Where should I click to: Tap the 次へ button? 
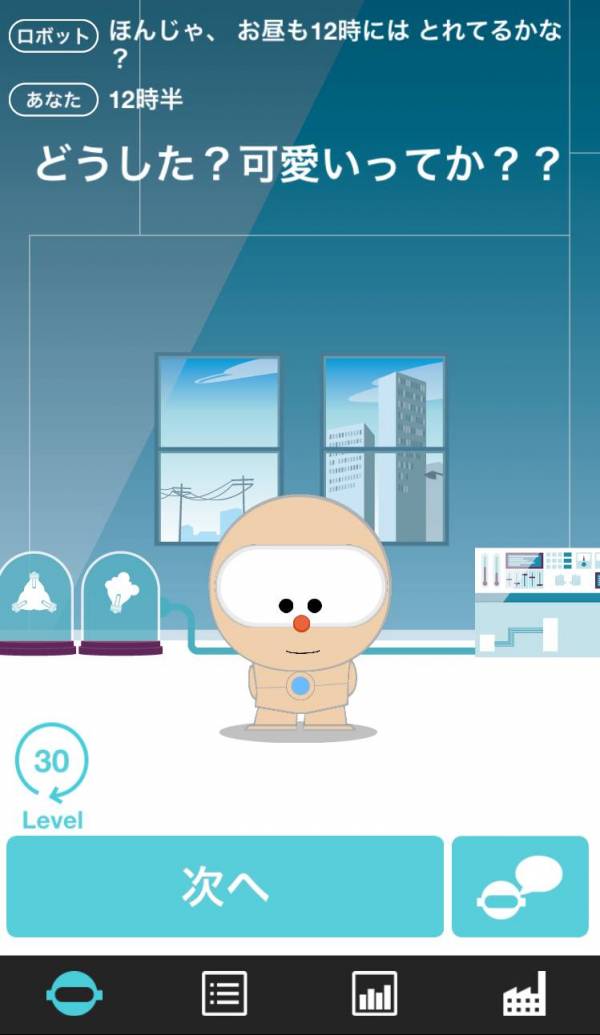click(x=225, y=886)
